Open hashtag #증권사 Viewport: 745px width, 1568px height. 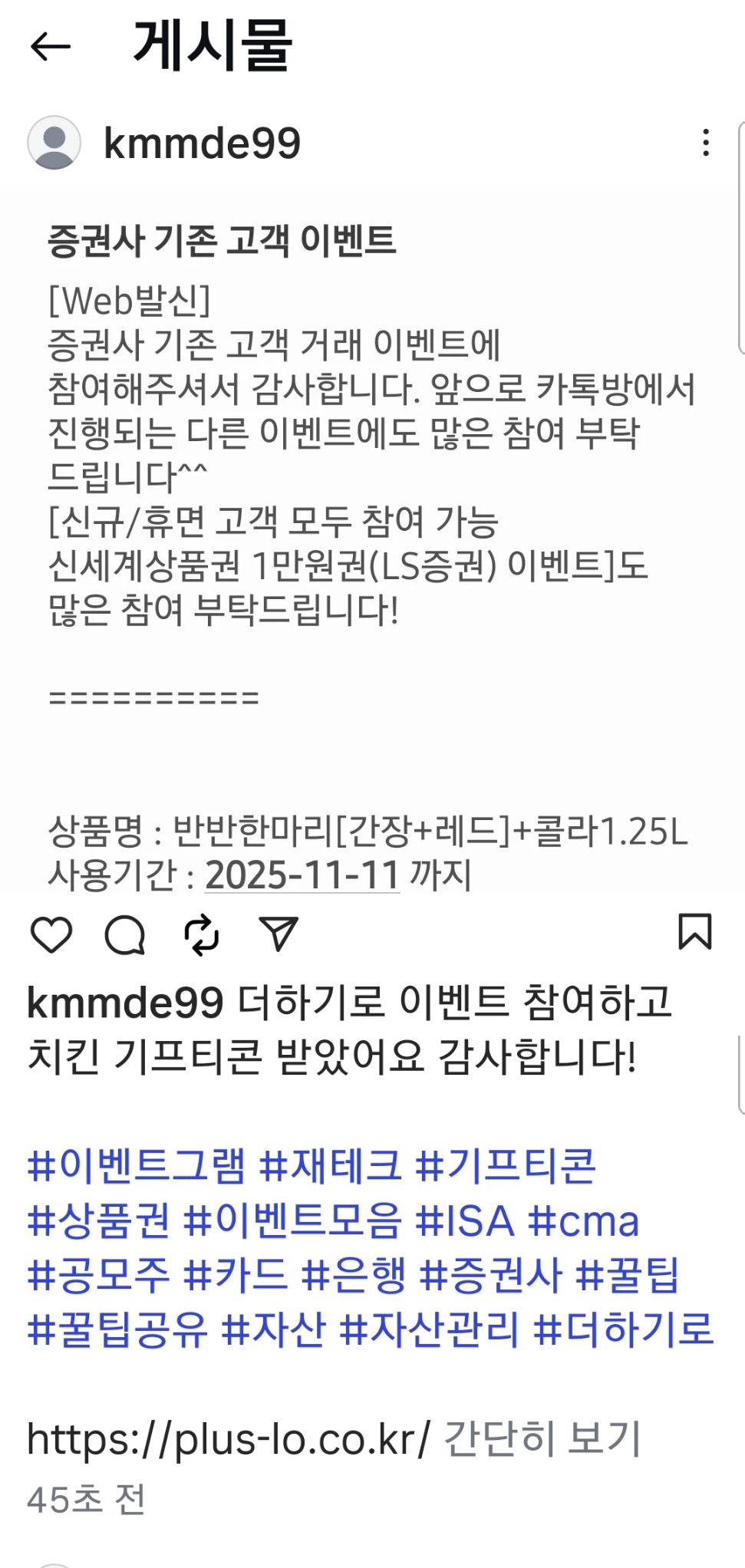491,1275
